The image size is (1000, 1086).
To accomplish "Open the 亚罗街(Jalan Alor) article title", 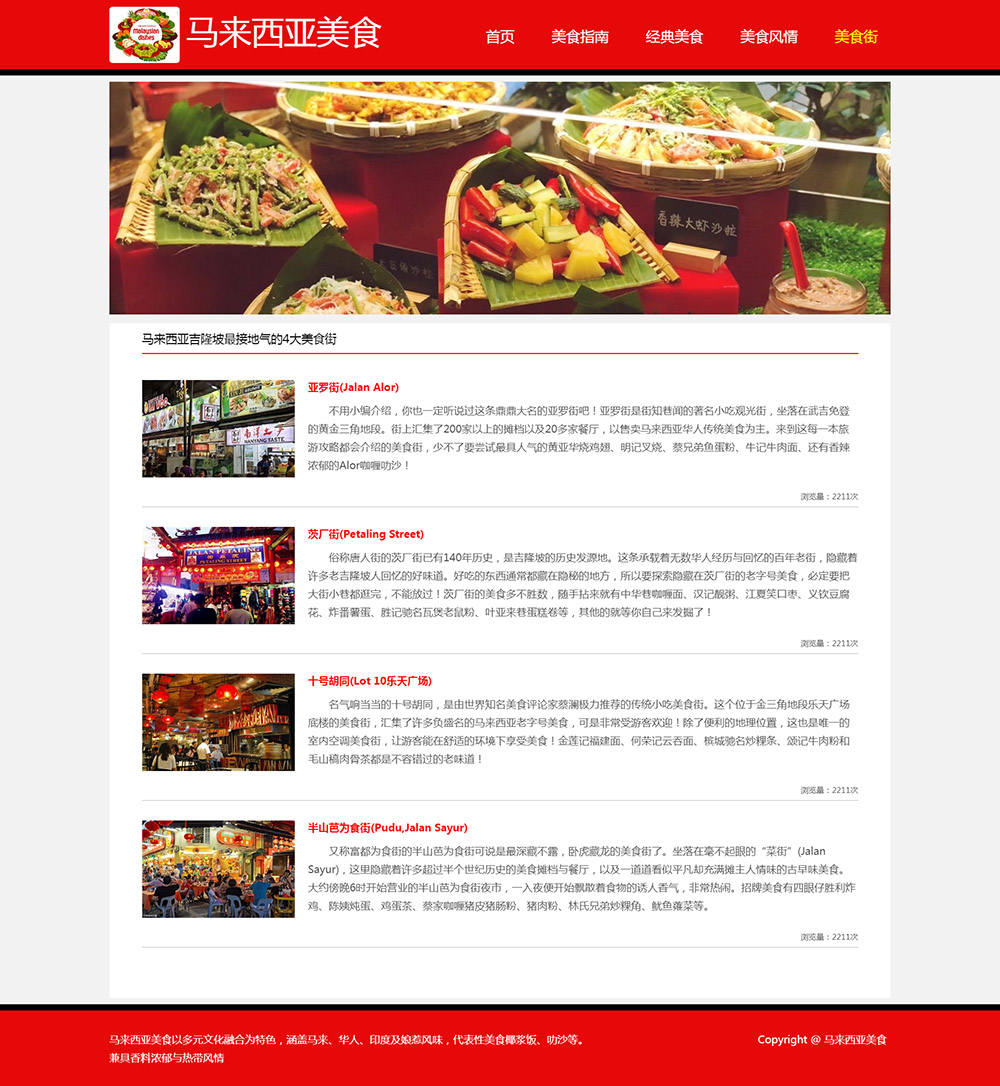I will tap(353, 387).
